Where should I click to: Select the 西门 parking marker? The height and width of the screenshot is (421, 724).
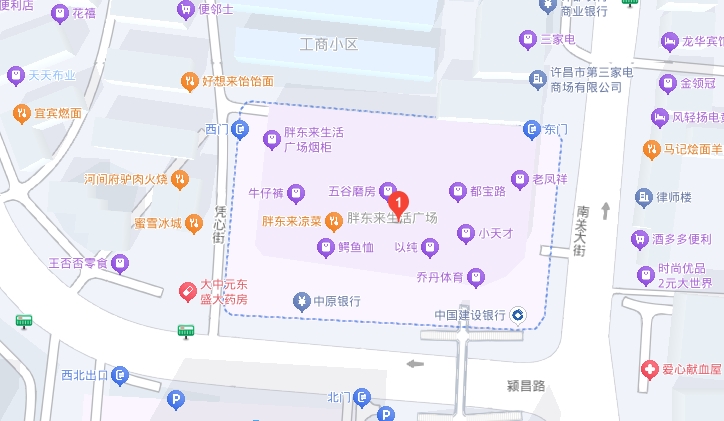(x=240, y=129)
